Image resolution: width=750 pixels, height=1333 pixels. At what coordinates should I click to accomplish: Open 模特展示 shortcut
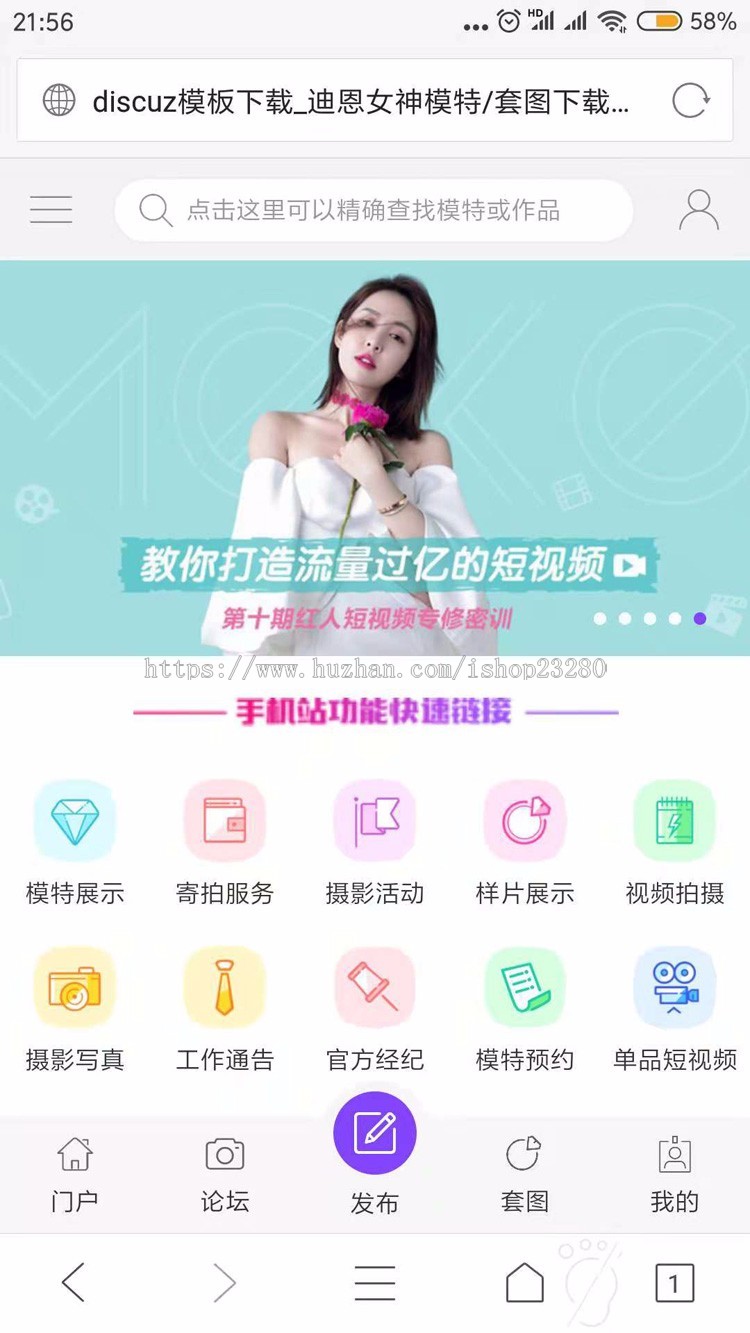pos(75,842)
